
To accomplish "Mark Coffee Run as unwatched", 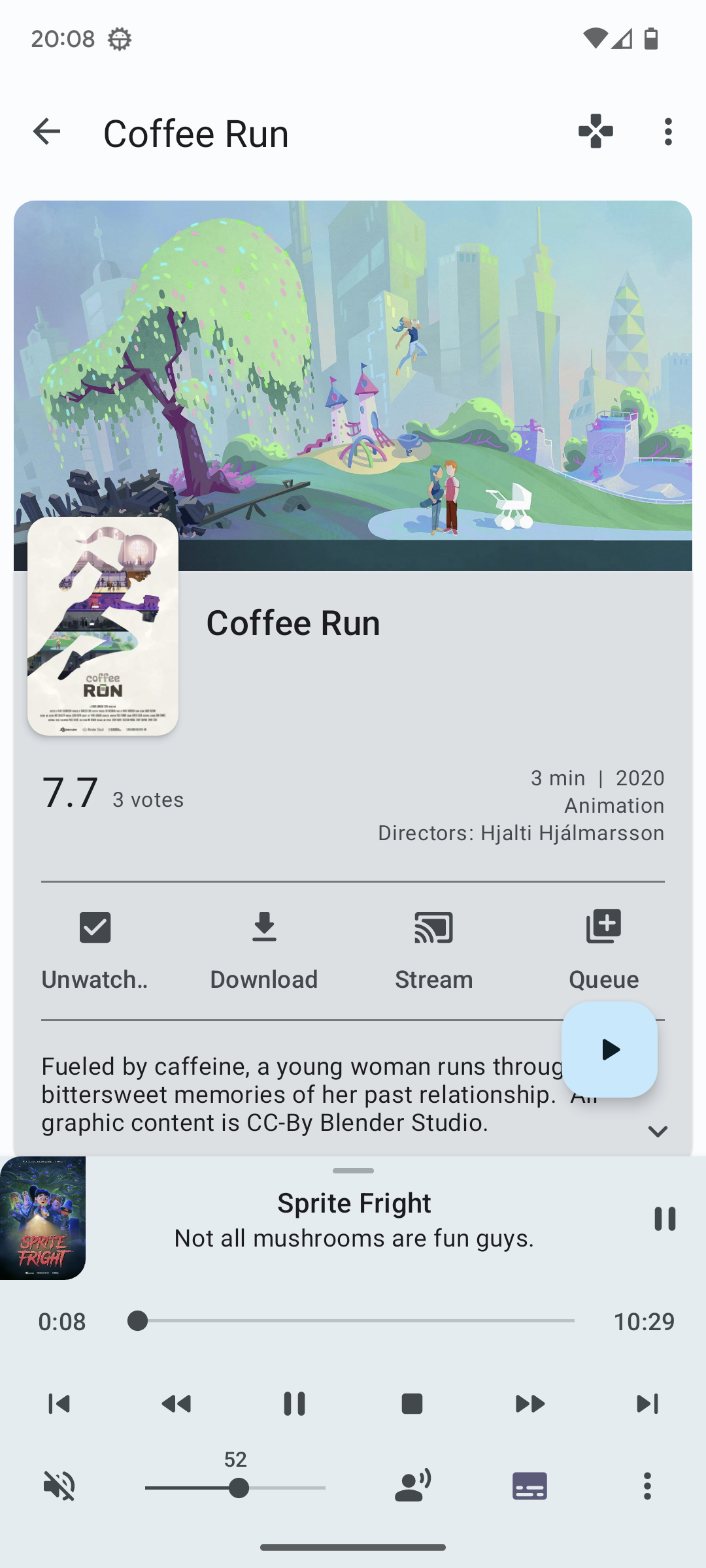I will 95,945.
